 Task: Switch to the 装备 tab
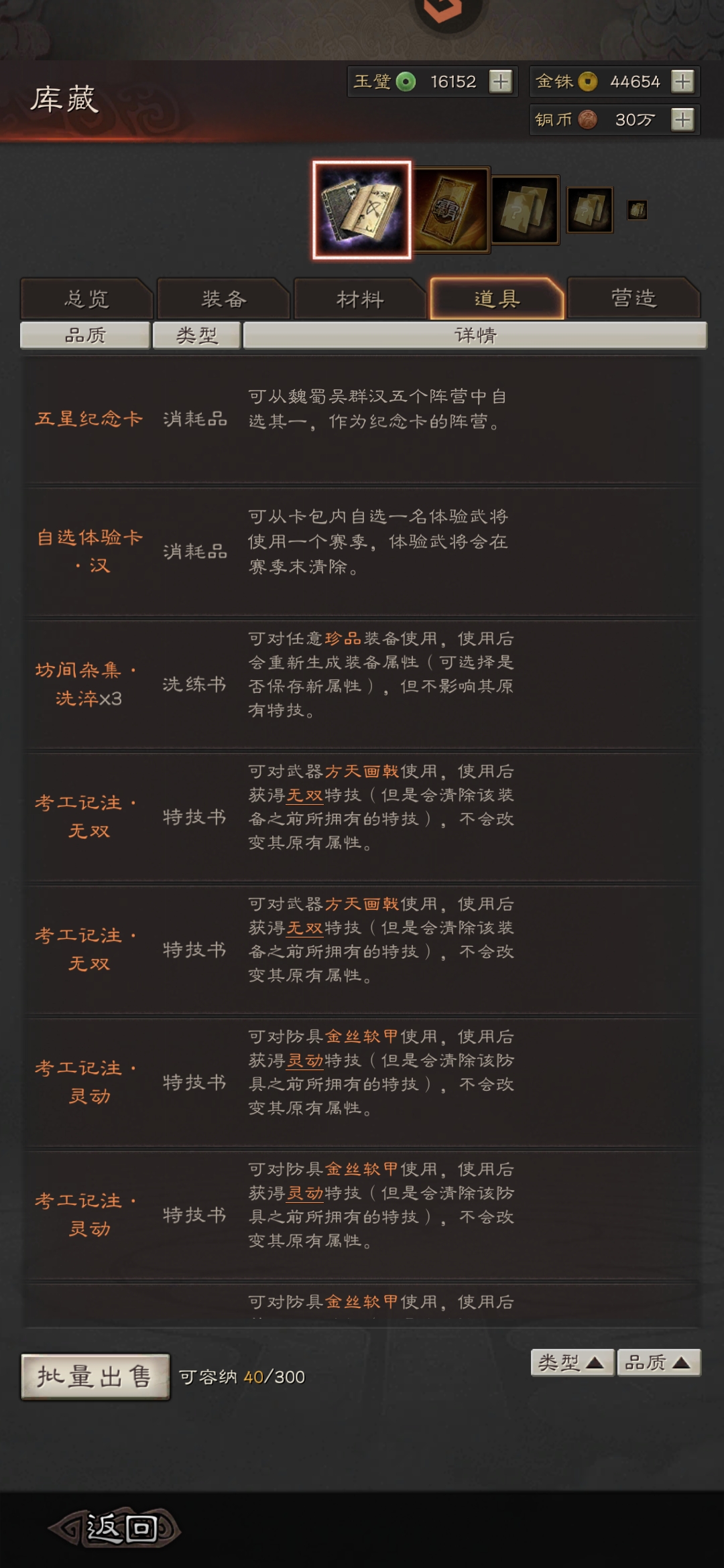click(223, 298)
